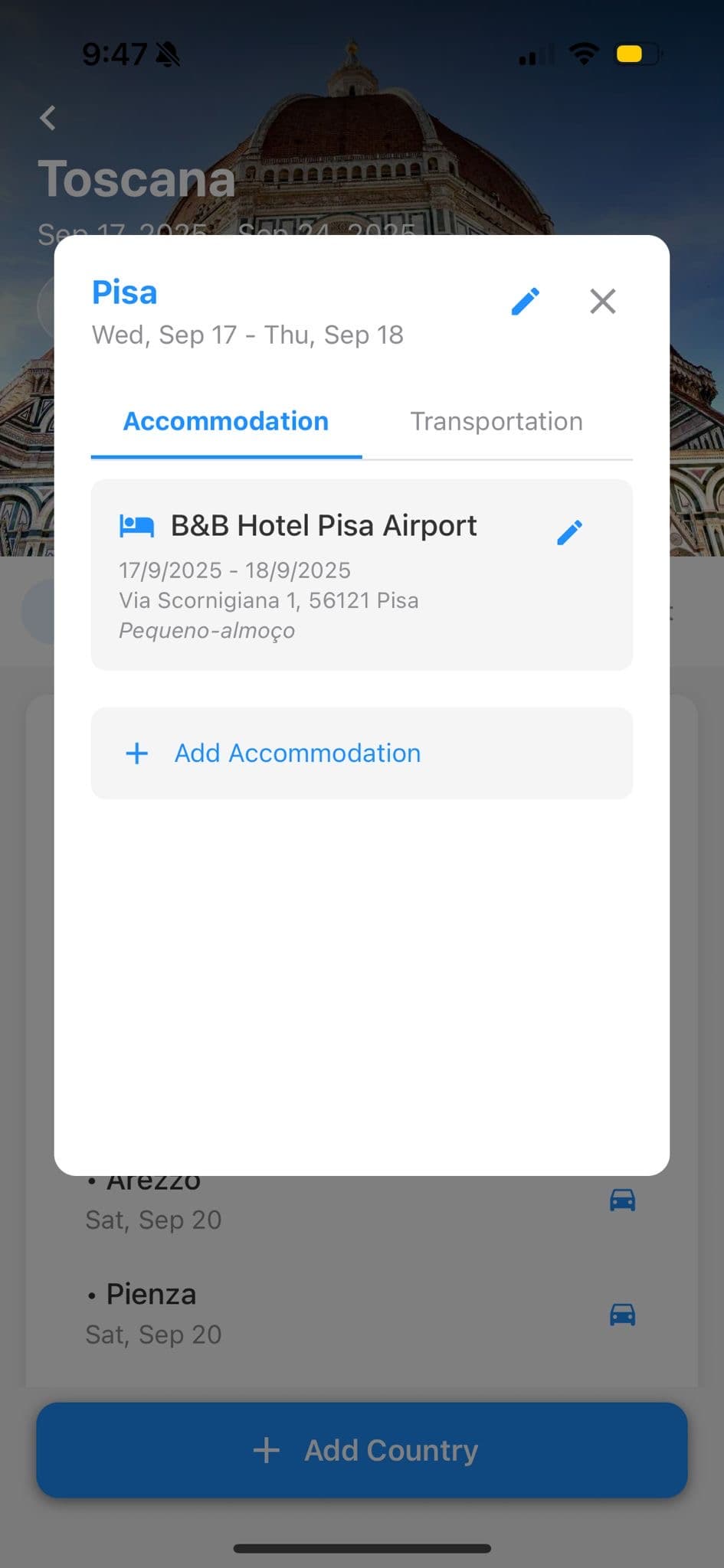This screenshot has height=1568, width=724.
Task: Edit B&B Hotel Pisa Airport entry
Action: [x=569, y=532]
